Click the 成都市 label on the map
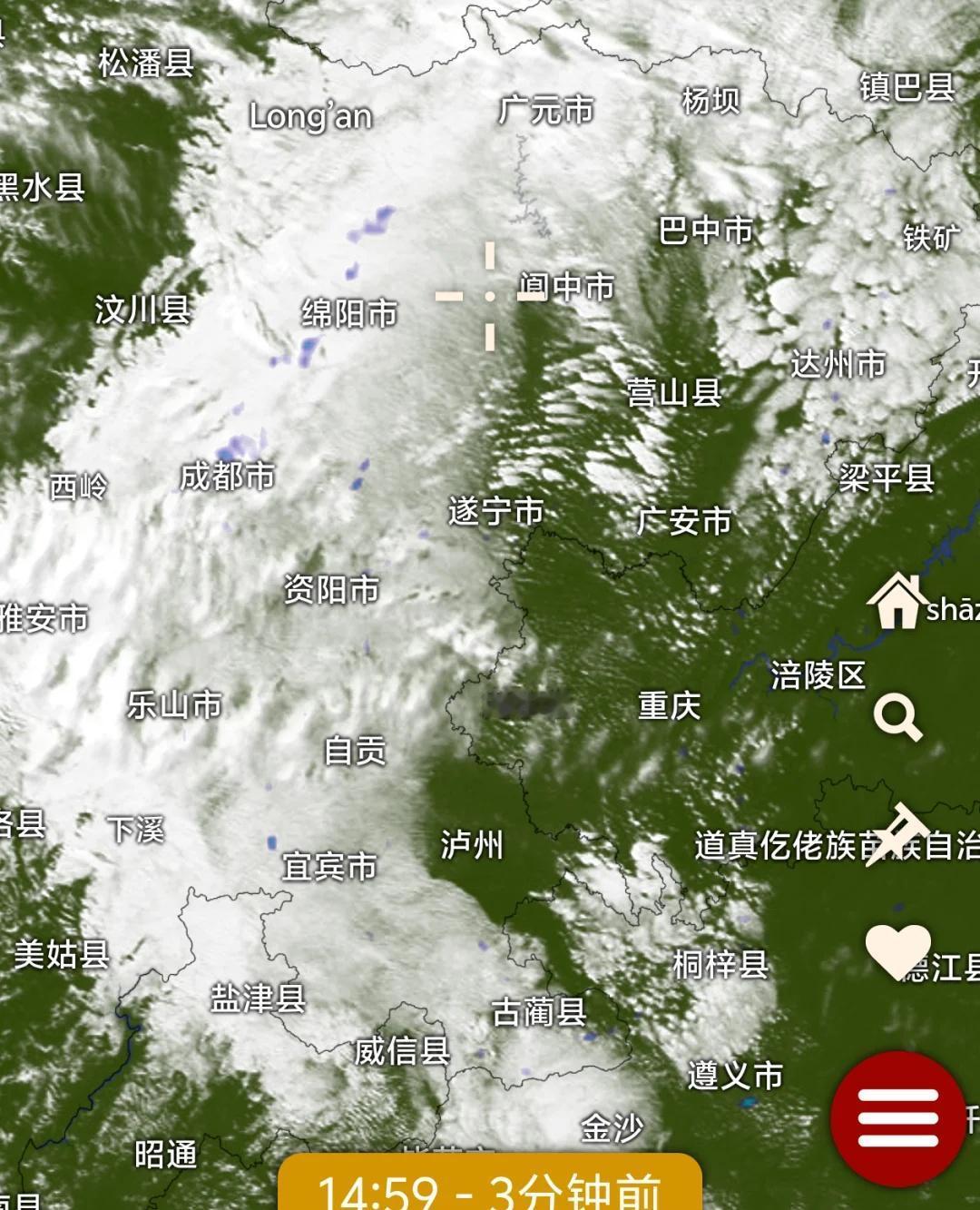 click(x=227, y=475)
